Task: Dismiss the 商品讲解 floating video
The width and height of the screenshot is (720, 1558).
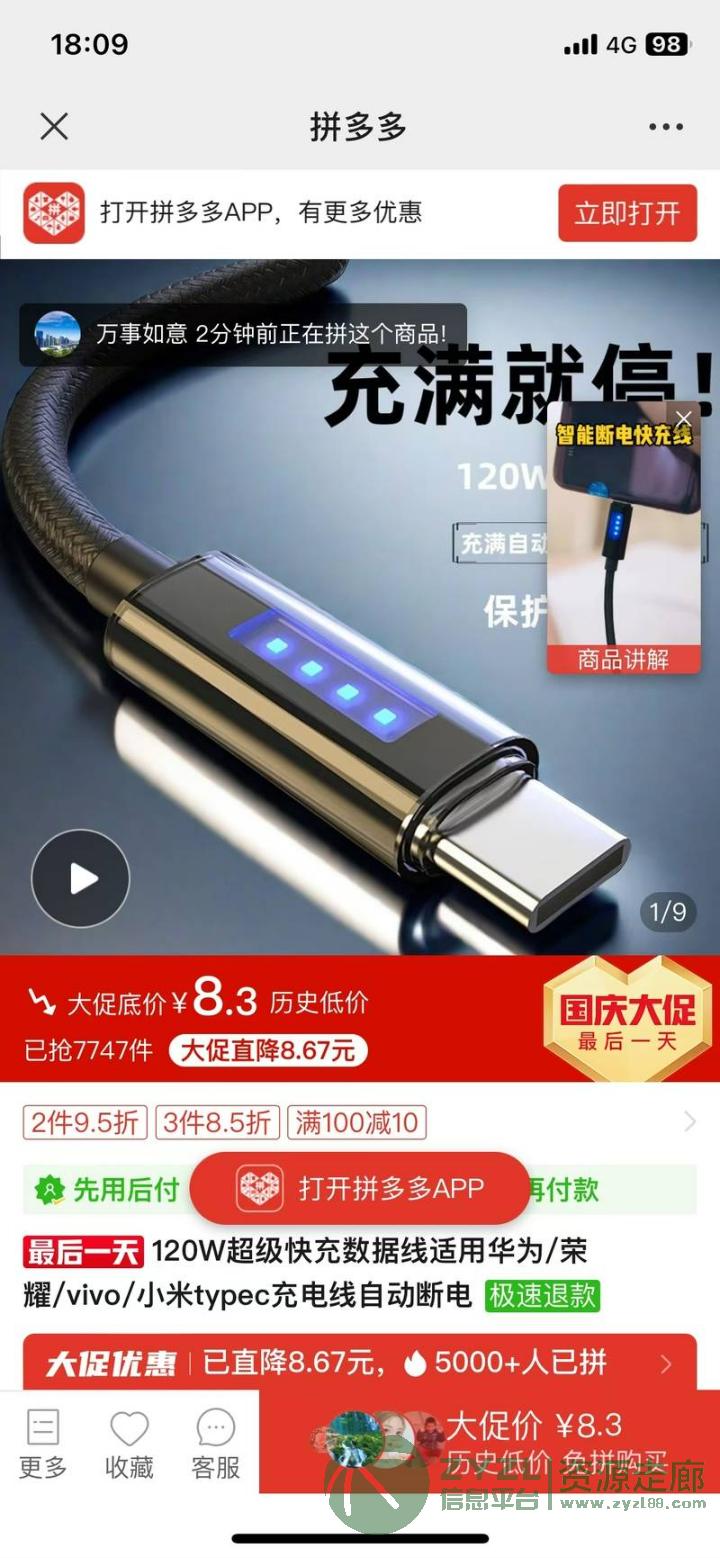Action: coord(683,418)
